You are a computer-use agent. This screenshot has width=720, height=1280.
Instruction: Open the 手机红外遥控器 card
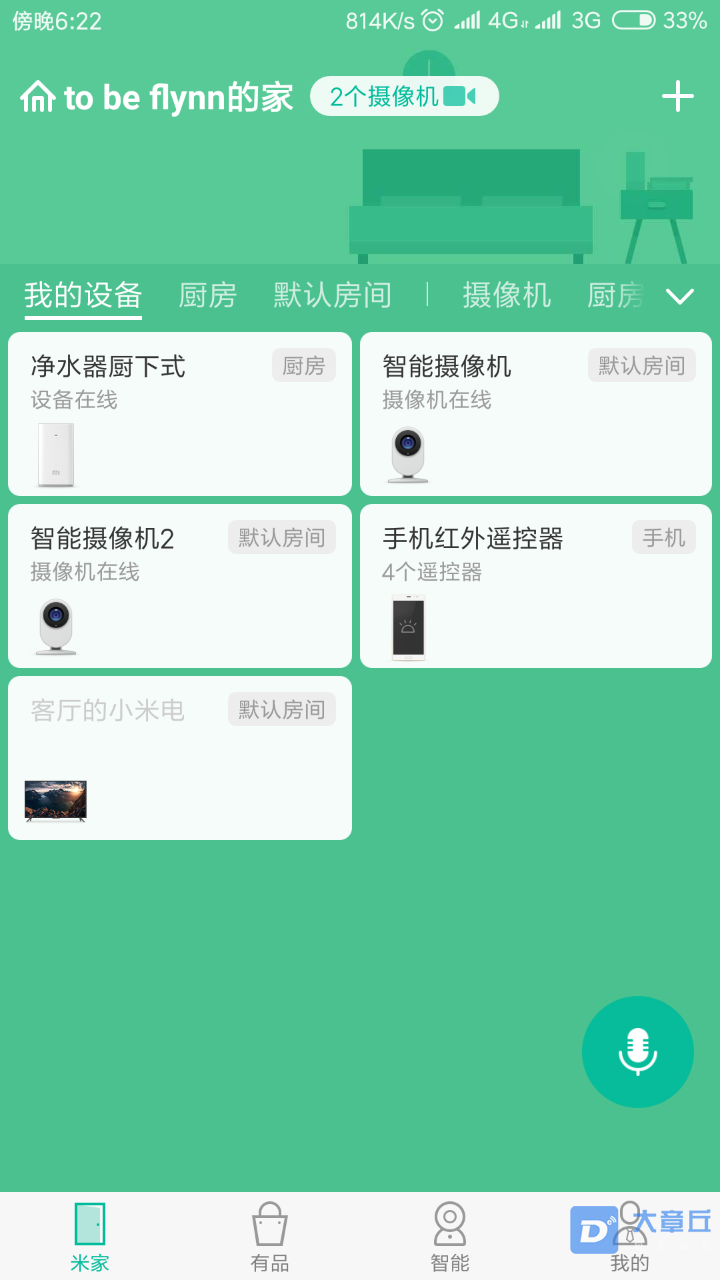point(536,586)
